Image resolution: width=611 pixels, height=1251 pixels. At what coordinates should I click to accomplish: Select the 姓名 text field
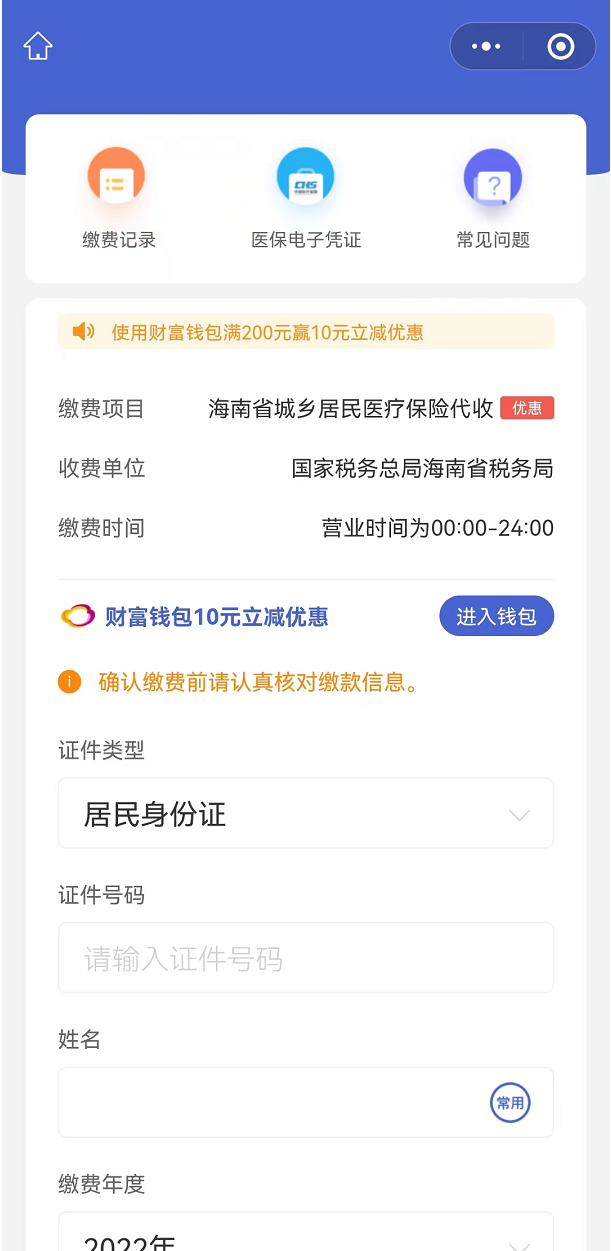pyautogui.click(x=270, y=1103)
